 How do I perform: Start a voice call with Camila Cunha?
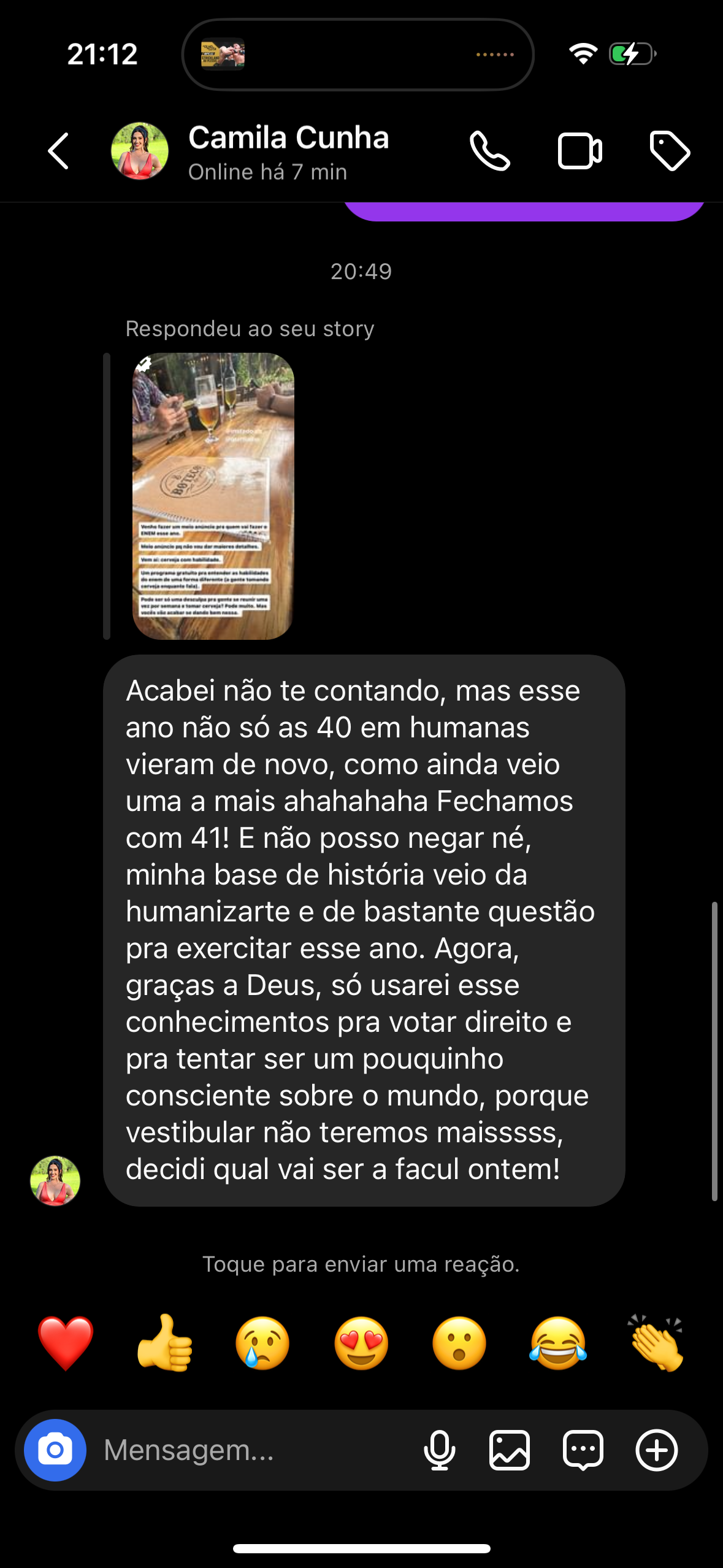[x=489, y=151]
